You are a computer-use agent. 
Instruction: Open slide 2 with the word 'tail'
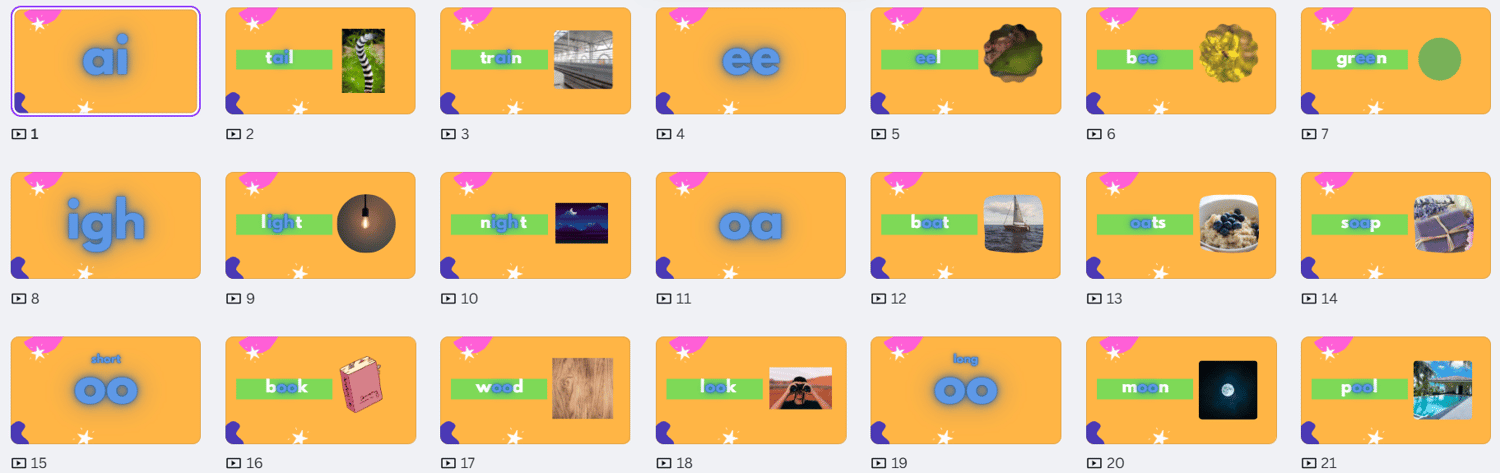coord(320,61)
